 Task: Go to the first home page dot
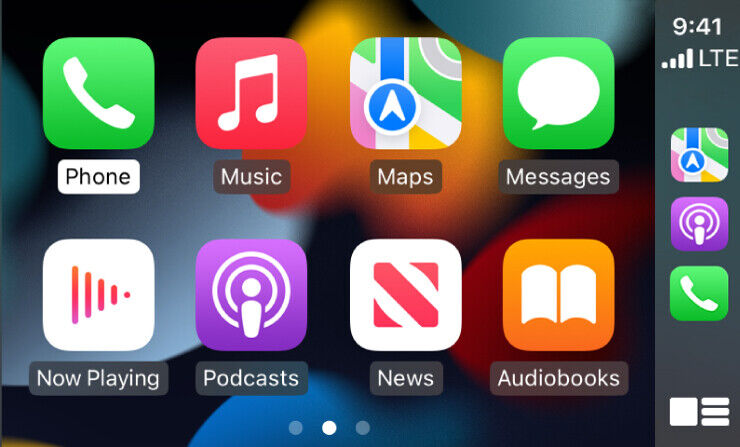(x=296, y=427)
